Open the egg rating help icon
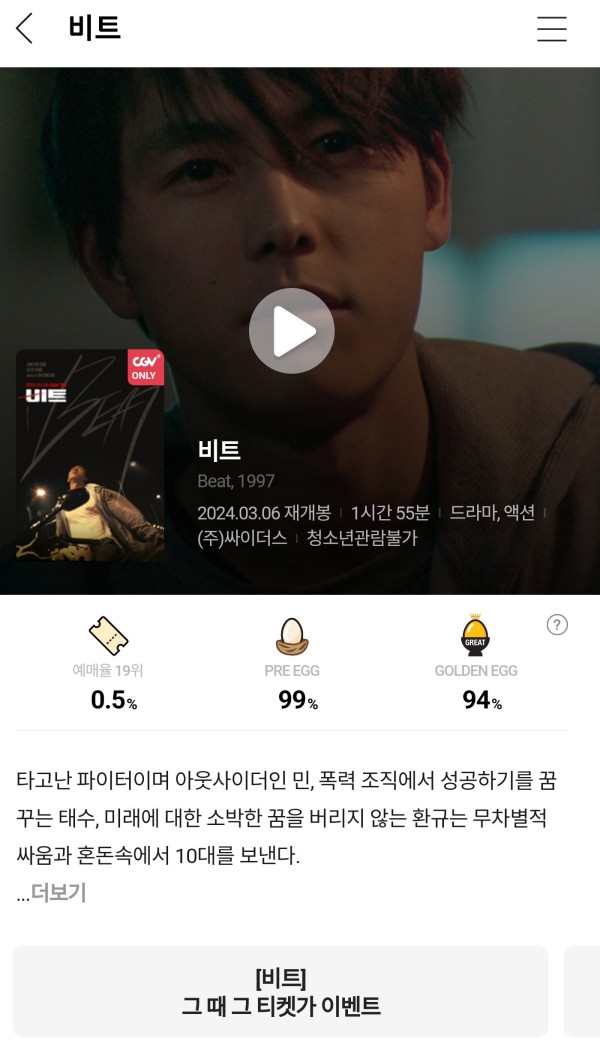 (557, 625)
